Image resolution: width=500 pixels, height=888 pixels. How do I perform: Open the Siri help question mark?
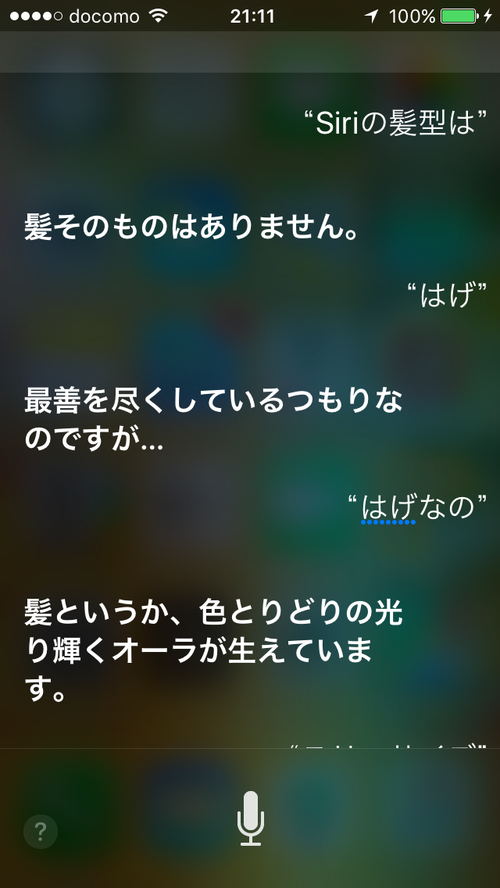pos(40,831)
